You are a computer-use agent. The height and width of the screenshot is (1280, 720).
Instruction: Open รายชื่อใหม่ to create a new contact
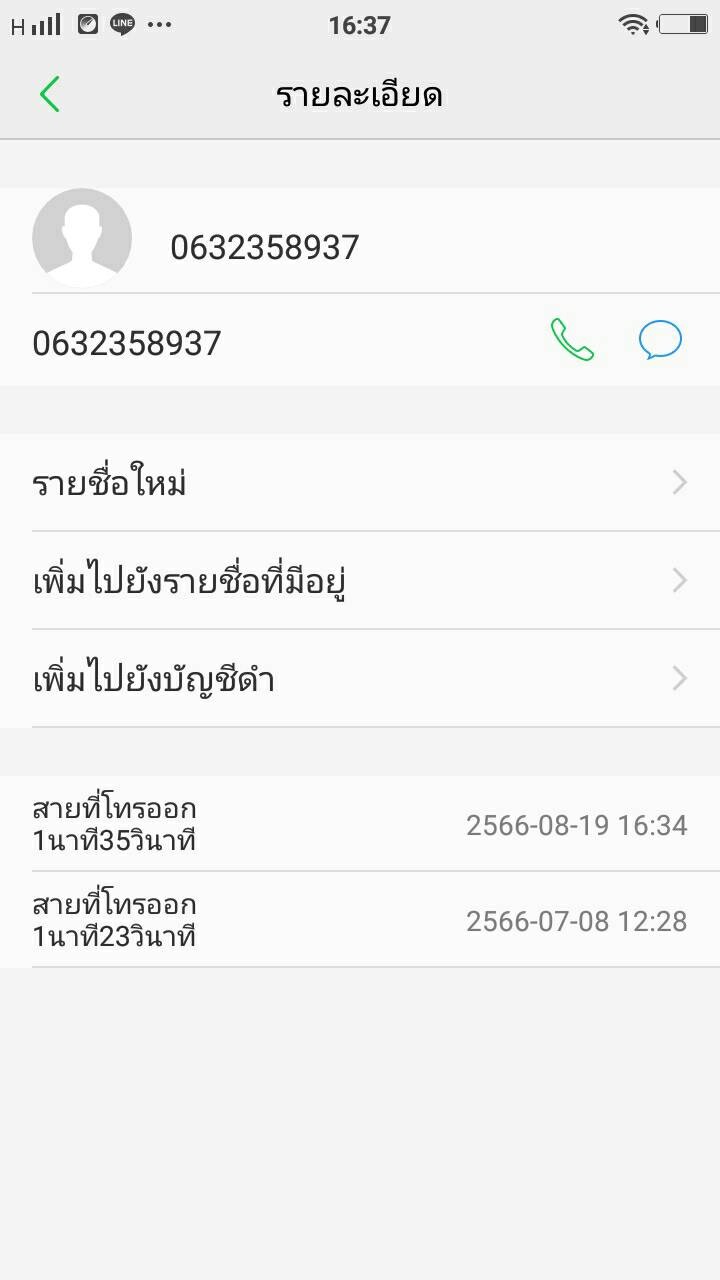click(x=360, y=483)
